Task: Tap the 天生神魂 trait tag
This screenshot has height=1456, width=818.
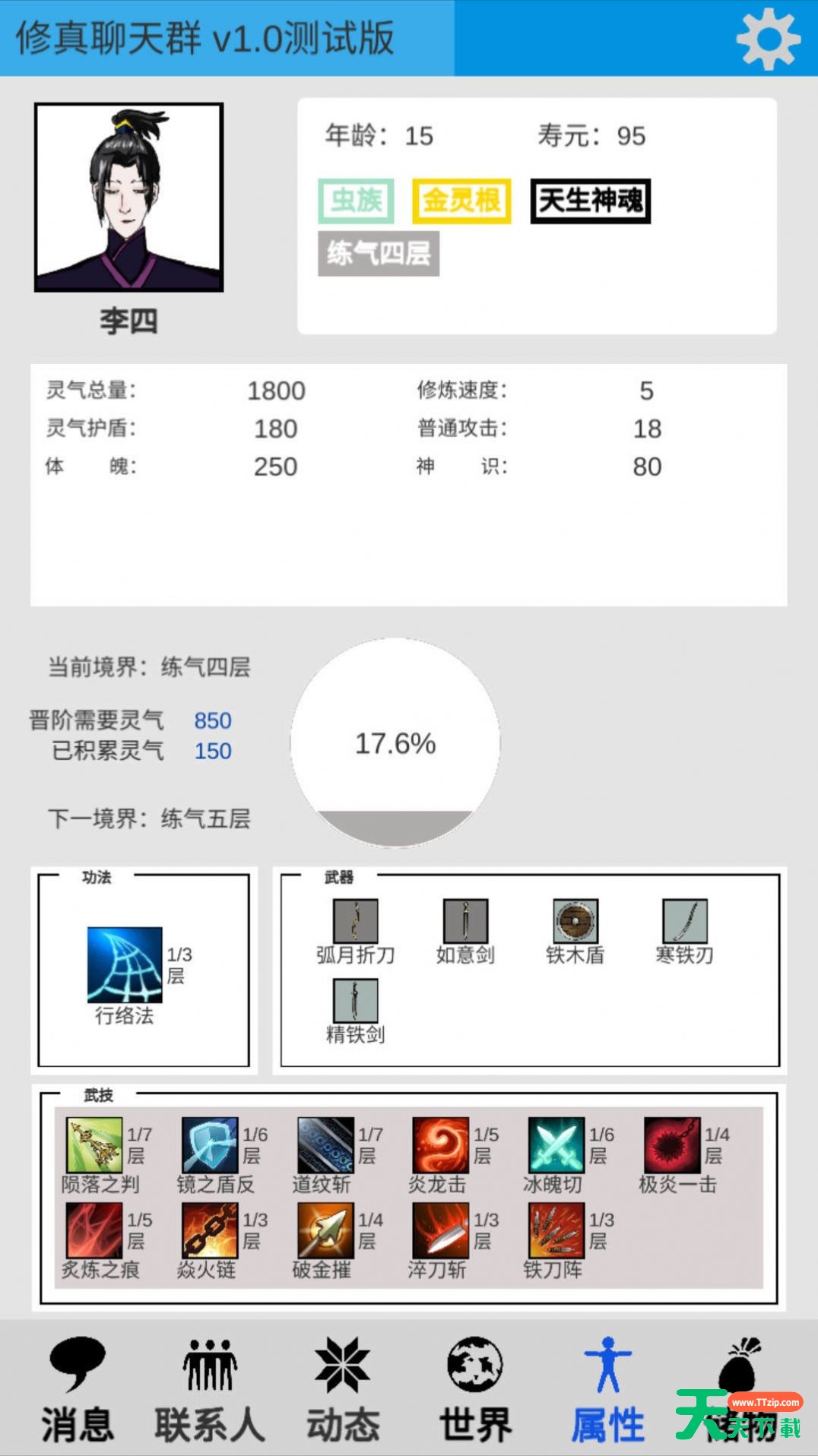Action: [591, 201]
